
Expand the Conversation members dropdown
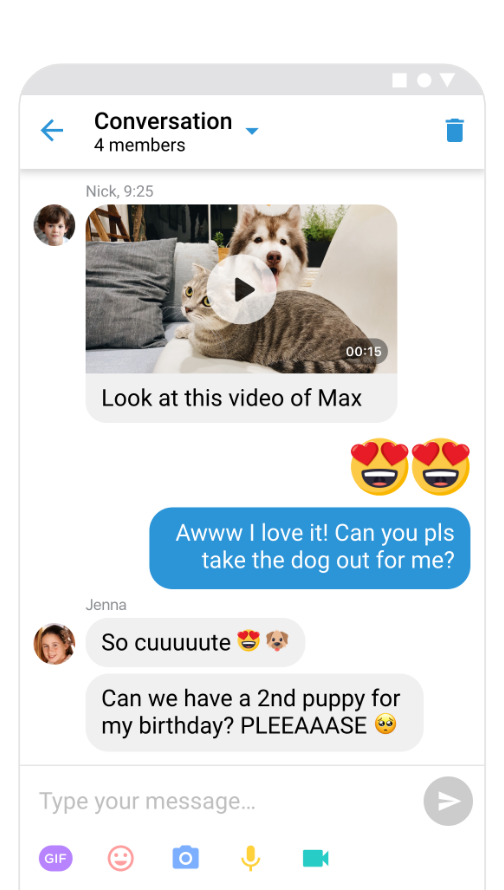tap(252, 131)
